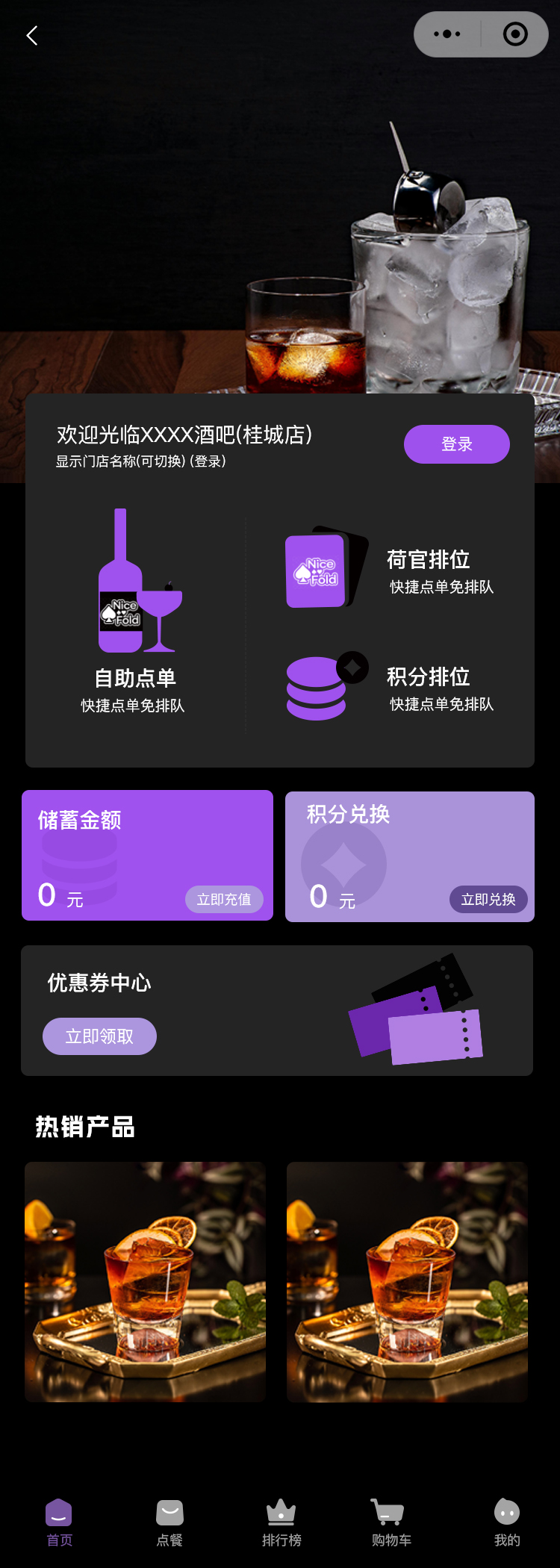
Task: Open the first hot product cocktail card
Action: coord(145,1281)
